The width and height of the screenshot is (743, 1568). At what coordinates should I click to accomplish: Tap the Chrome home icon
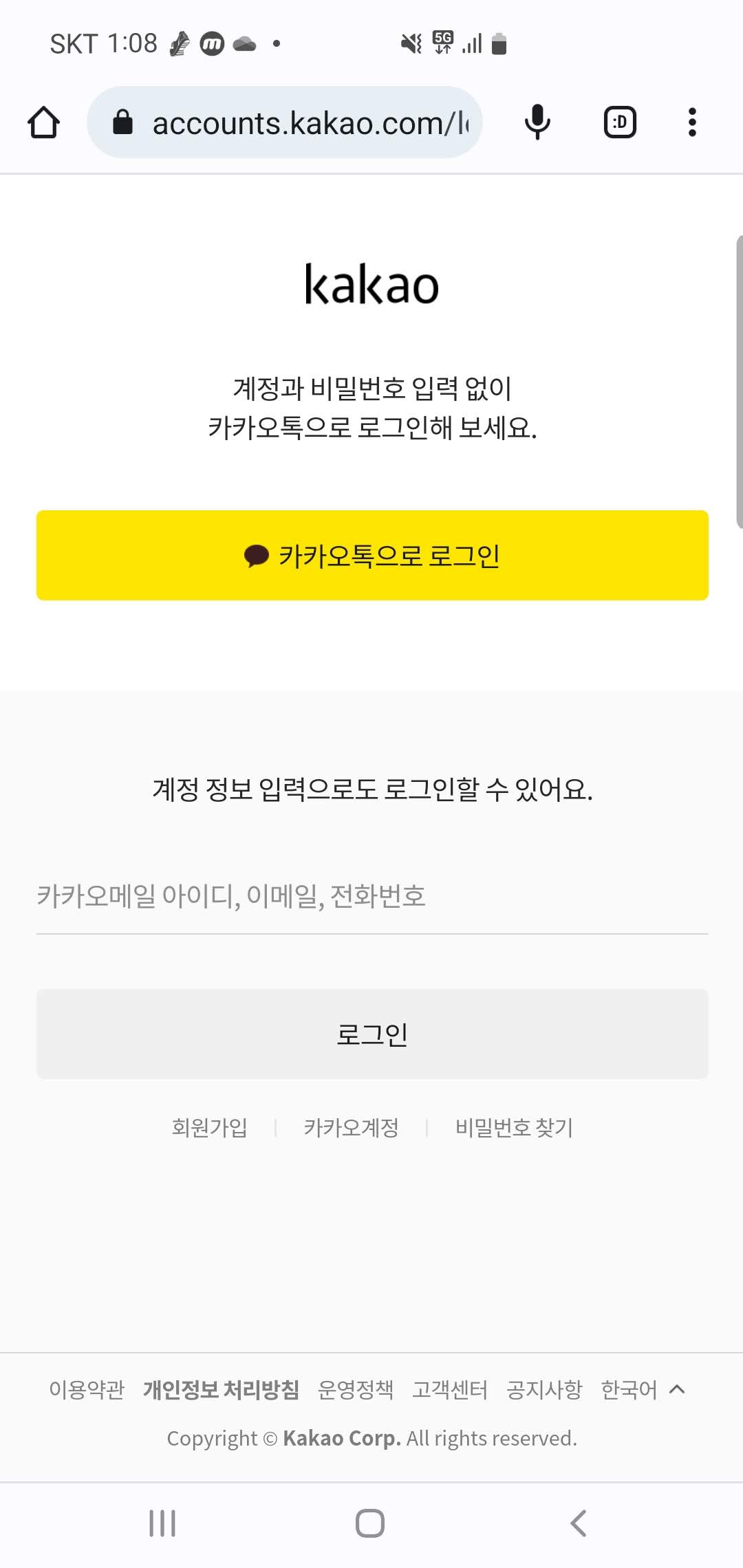coord(43,121)
